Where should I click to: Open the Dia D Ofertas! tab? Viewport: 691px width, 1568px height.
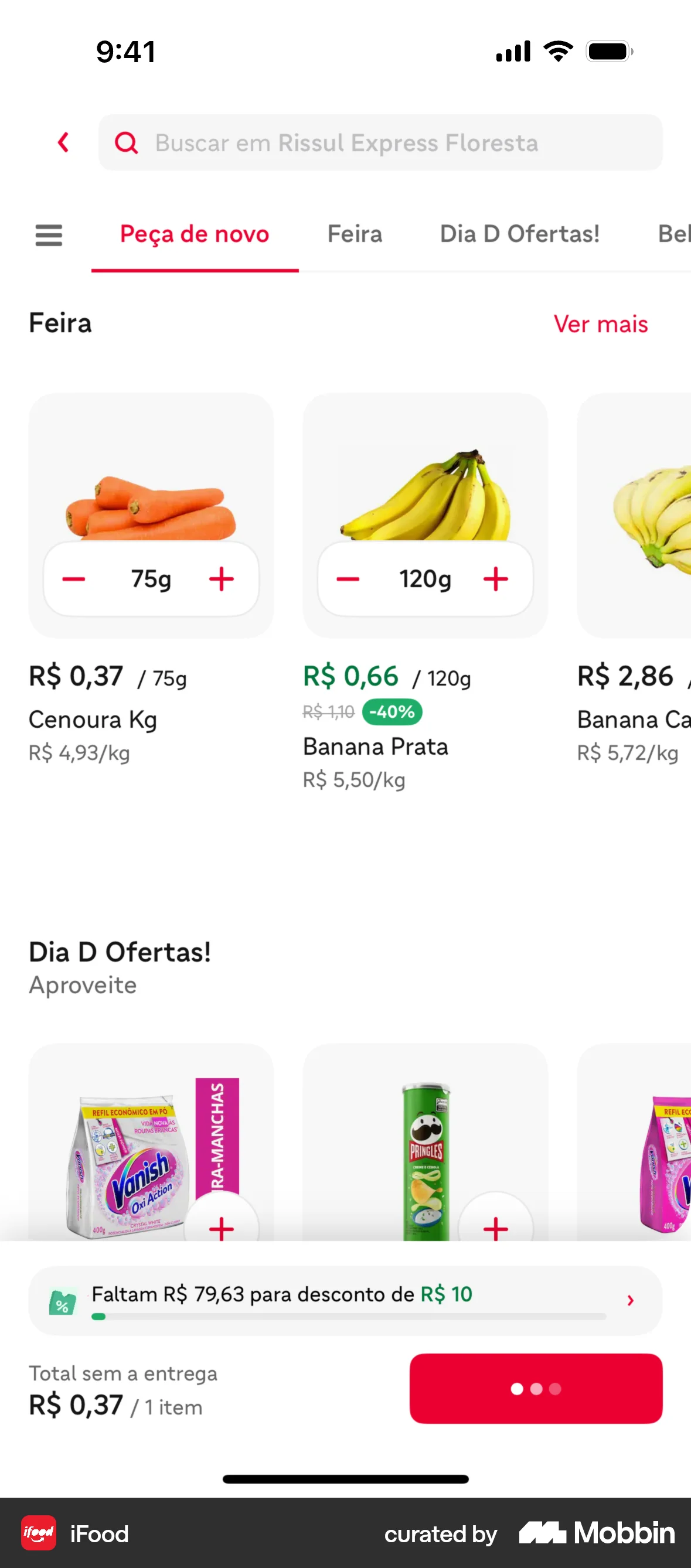[519, 234]
